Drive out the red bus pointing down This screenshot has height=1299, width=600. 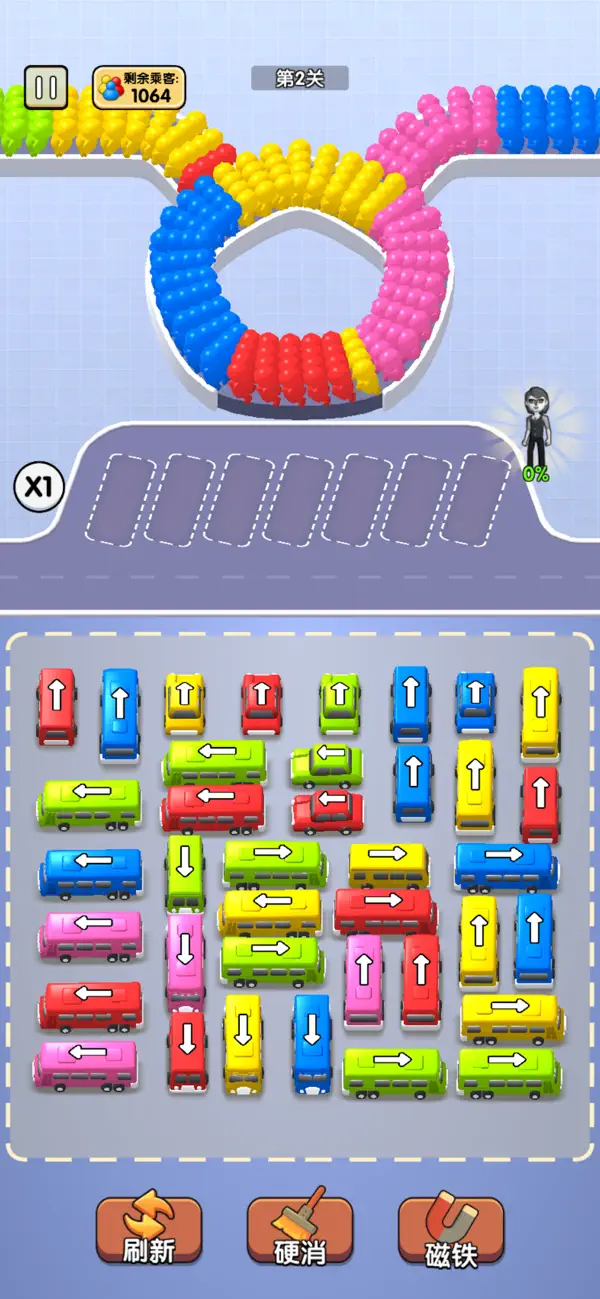click(x=187, y=1050)
